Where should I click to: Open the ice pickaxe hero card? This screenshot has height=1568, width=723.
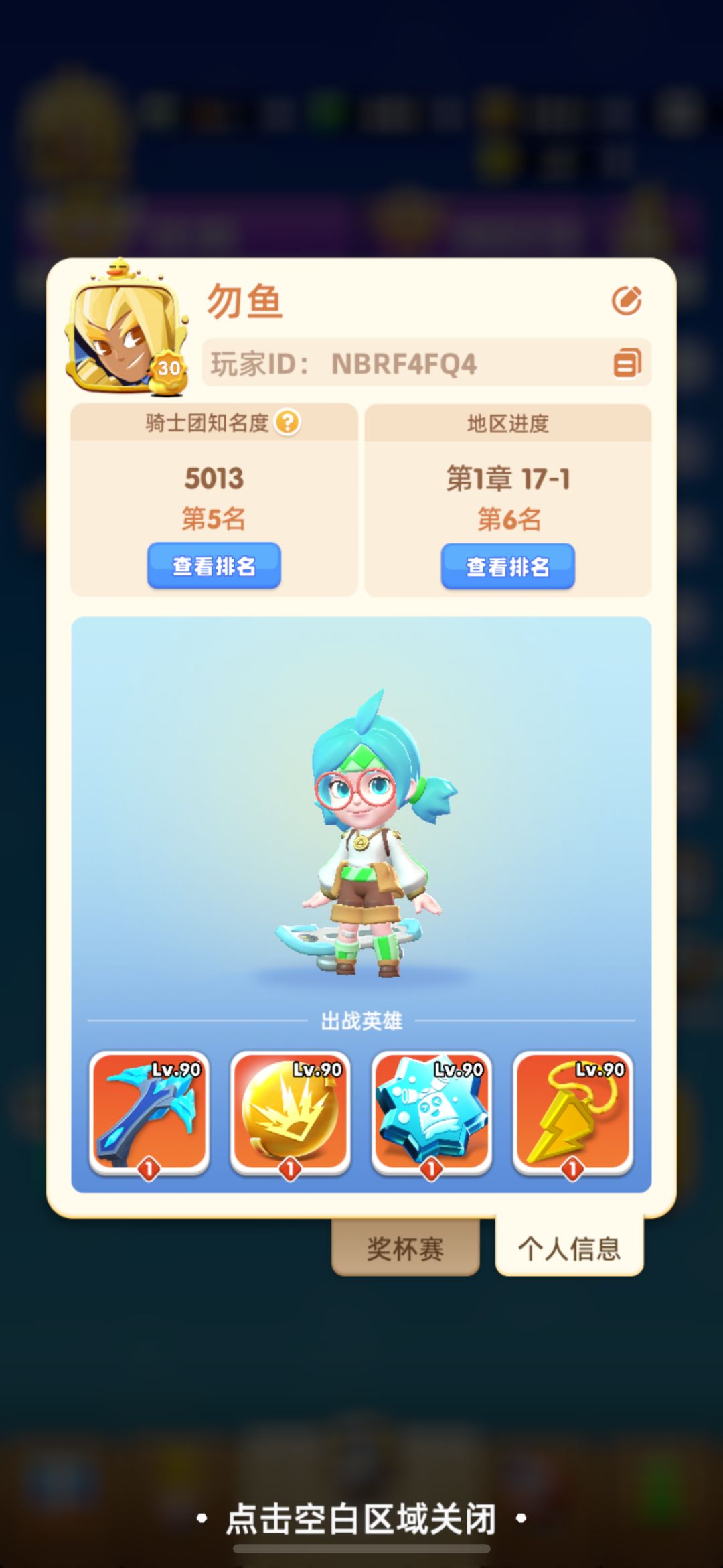(149, 1113)
